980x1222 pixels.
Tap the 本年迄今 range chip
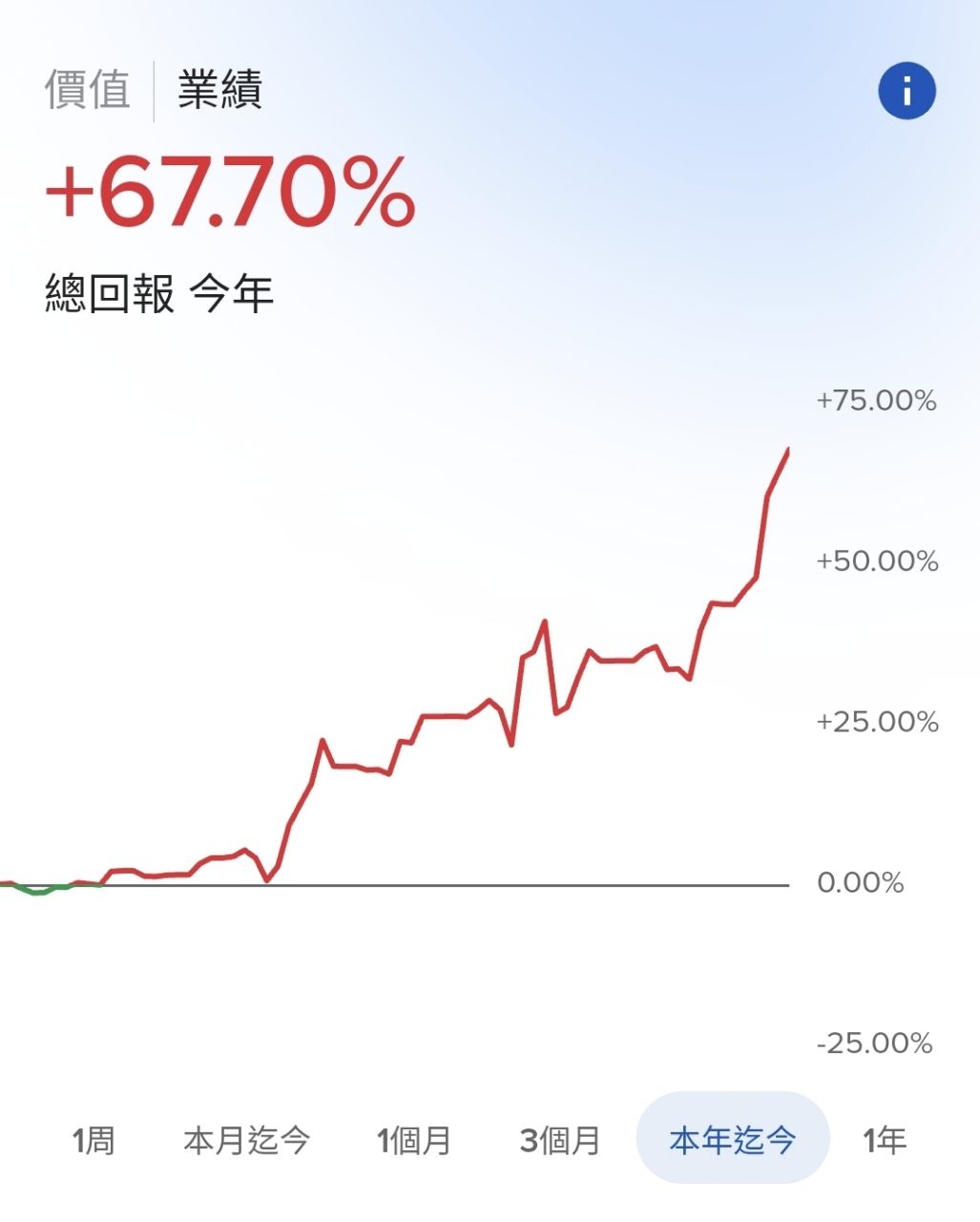[x=732, y=1139]
